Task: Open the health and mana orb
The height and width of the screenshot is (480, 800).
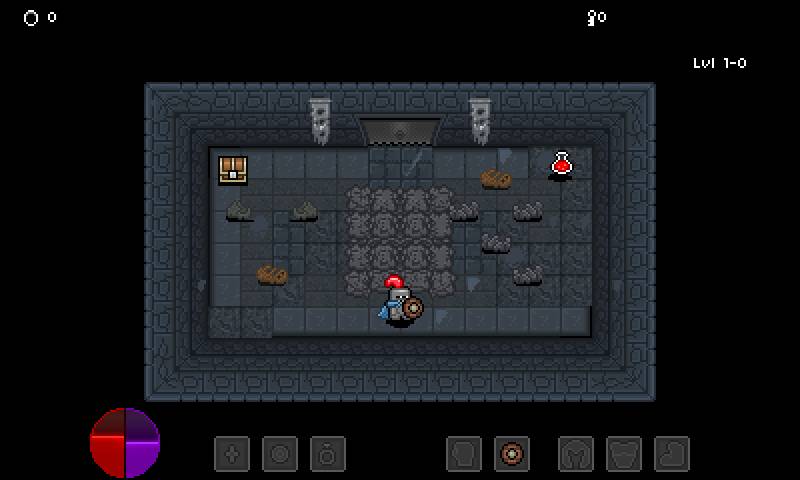Action: pyautogui.click(x=125, y=442)
